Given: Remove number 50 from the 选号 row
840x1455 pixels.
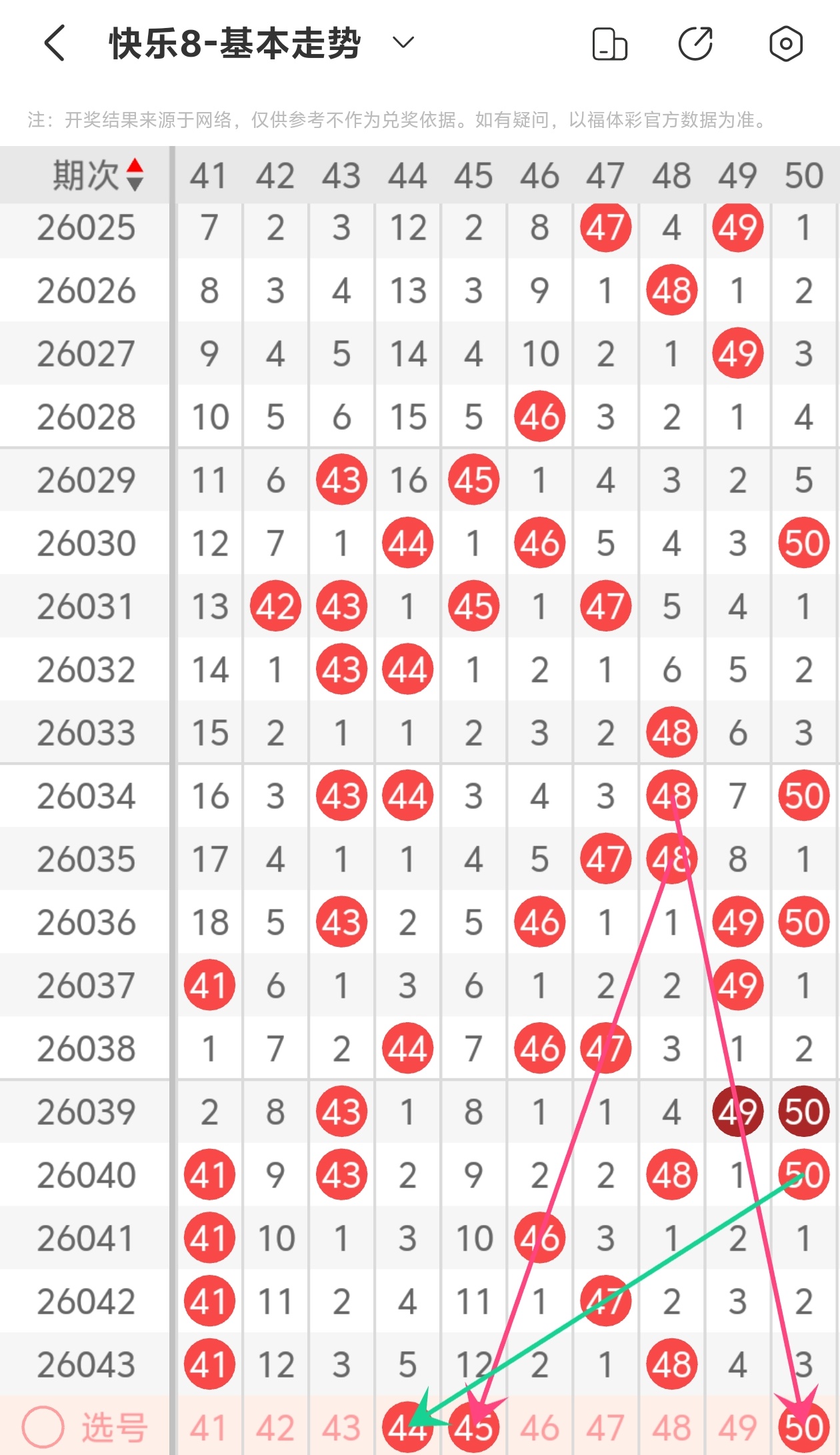Looking at the screenshot, I should point(803,1428).
